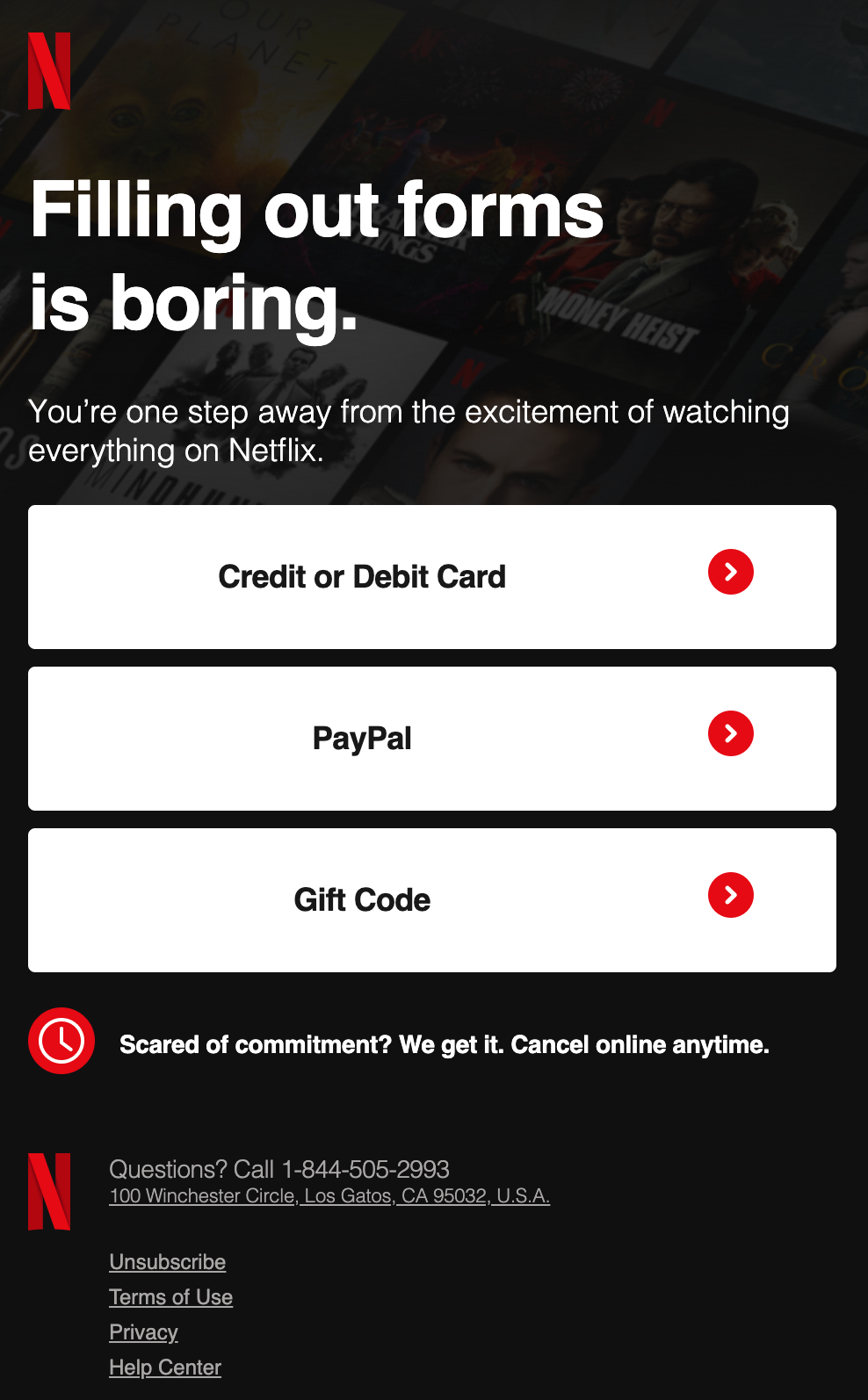
Task: Click the red arrow next to Credit or Debit Card
Action: (730, 572)
